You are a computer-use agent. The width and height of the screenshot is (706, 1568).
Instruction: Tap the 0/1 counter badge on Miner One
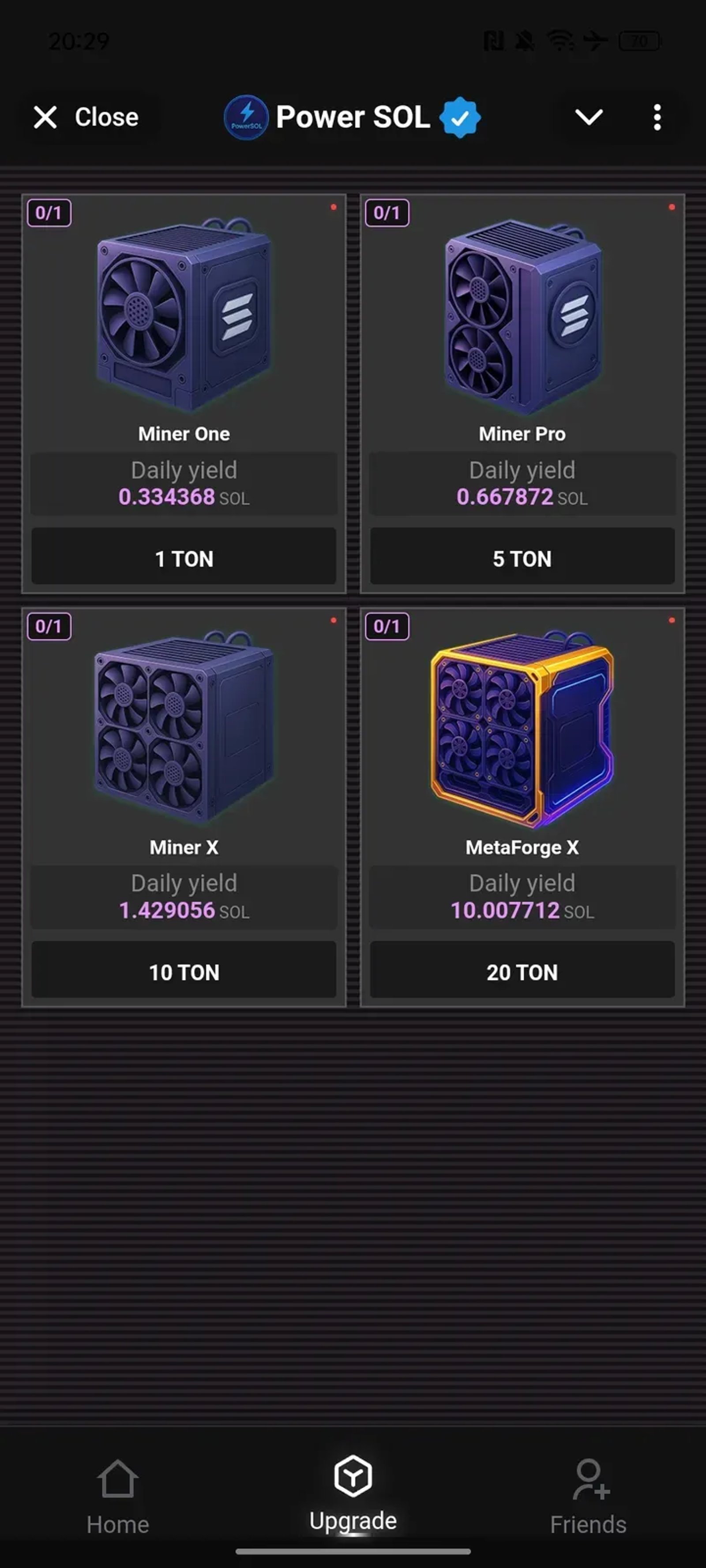click(x=49, y=213)
